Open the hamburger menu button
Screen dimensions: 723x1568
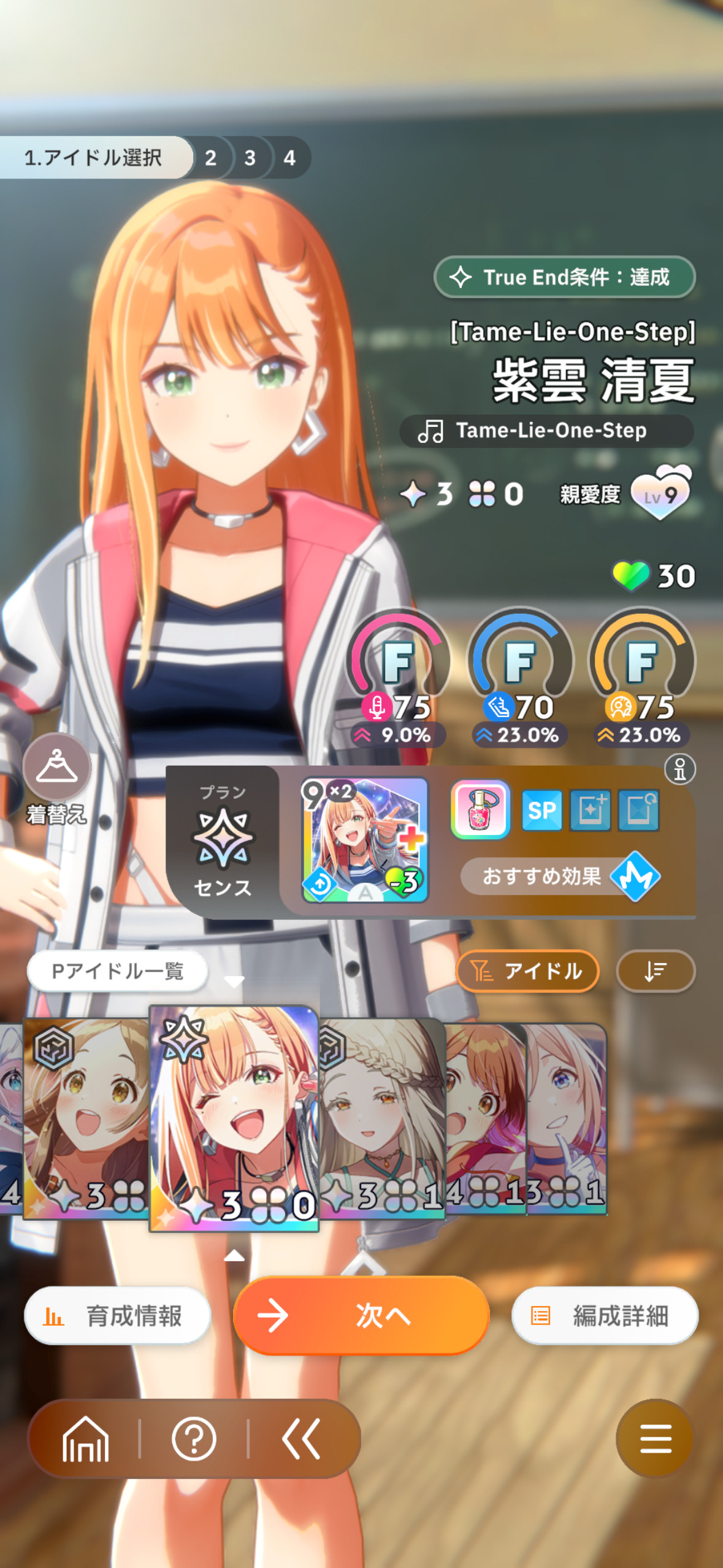[x=655, y=1439]
